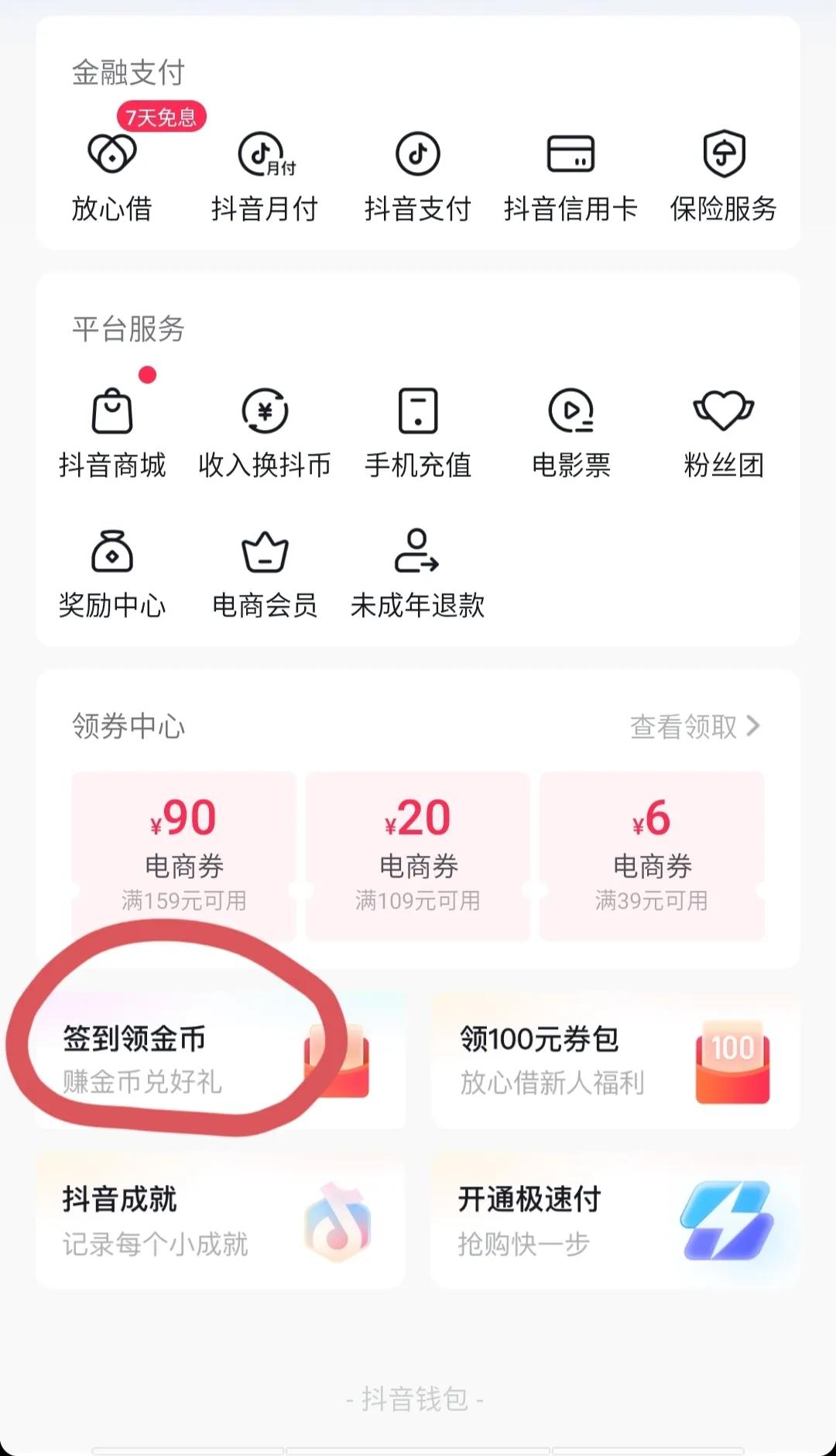The width and height of the screenshot is (836, 1456).
Task: Select 抖音月付 with 7天免息 badge
Action: point(265,174)
